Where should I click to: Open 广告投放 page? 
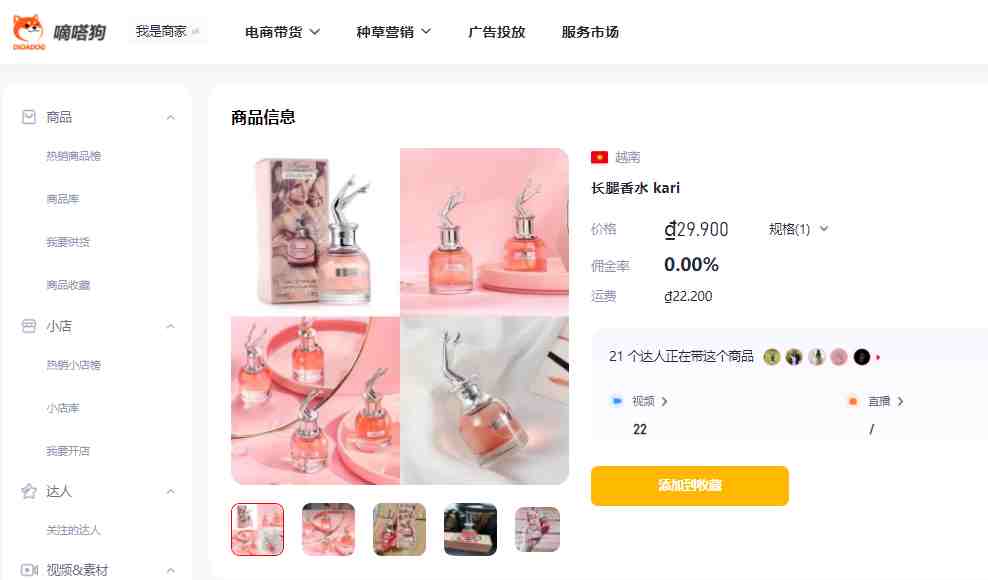pos(496,32)
